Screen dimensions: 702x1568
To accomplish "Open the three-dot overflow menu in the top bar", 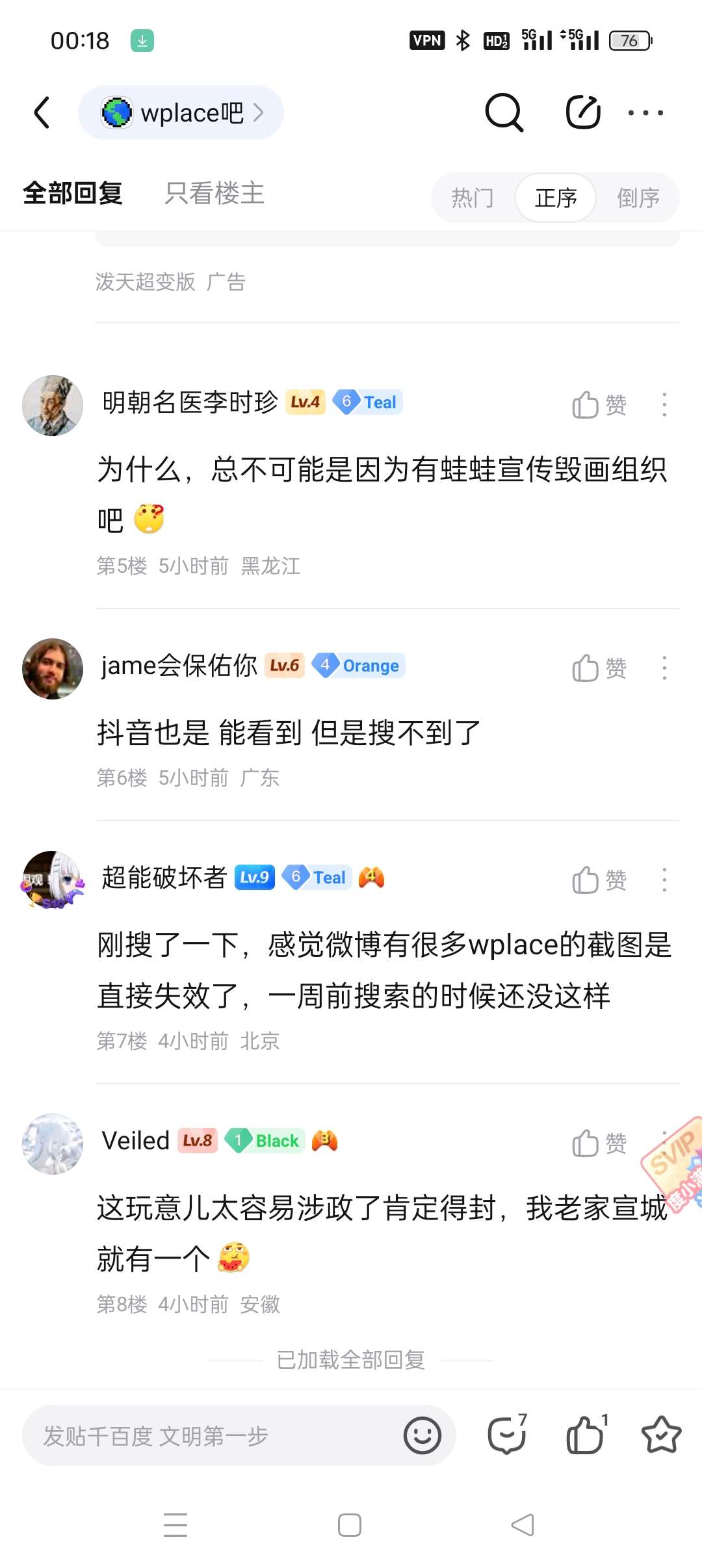I will (x=645, y=112).
